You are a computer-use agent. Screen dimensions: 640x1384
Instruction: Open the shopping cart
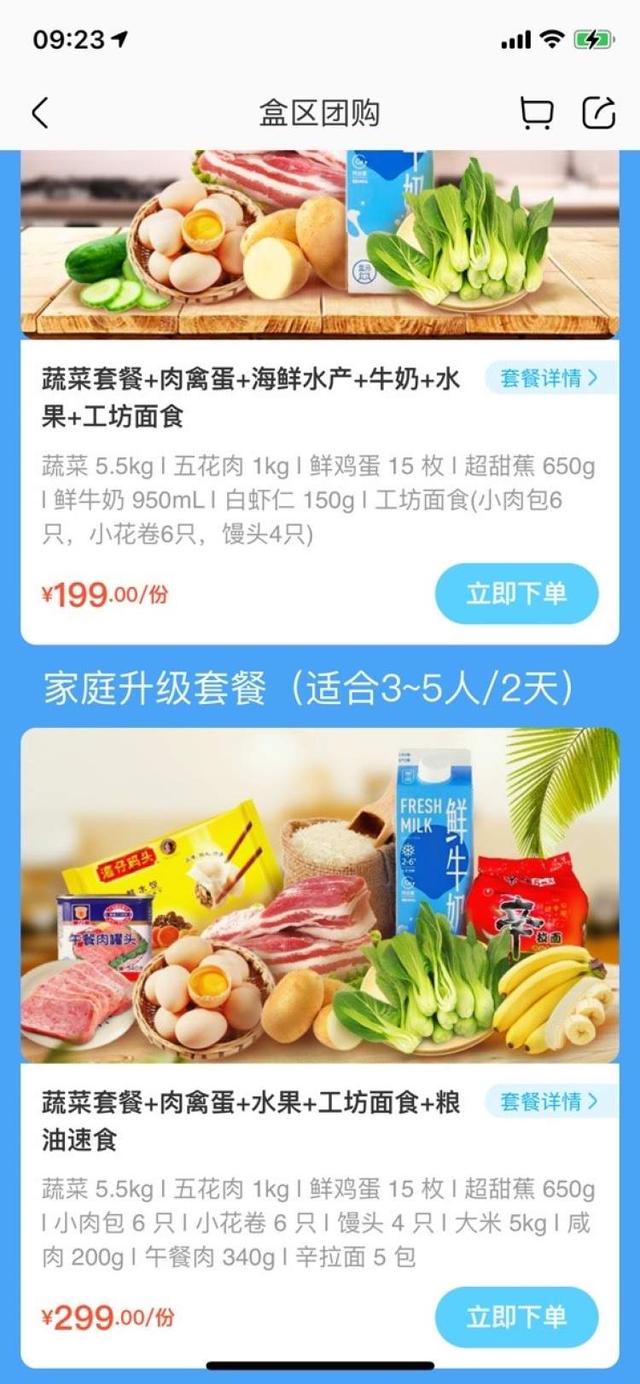tap(537, 113)
